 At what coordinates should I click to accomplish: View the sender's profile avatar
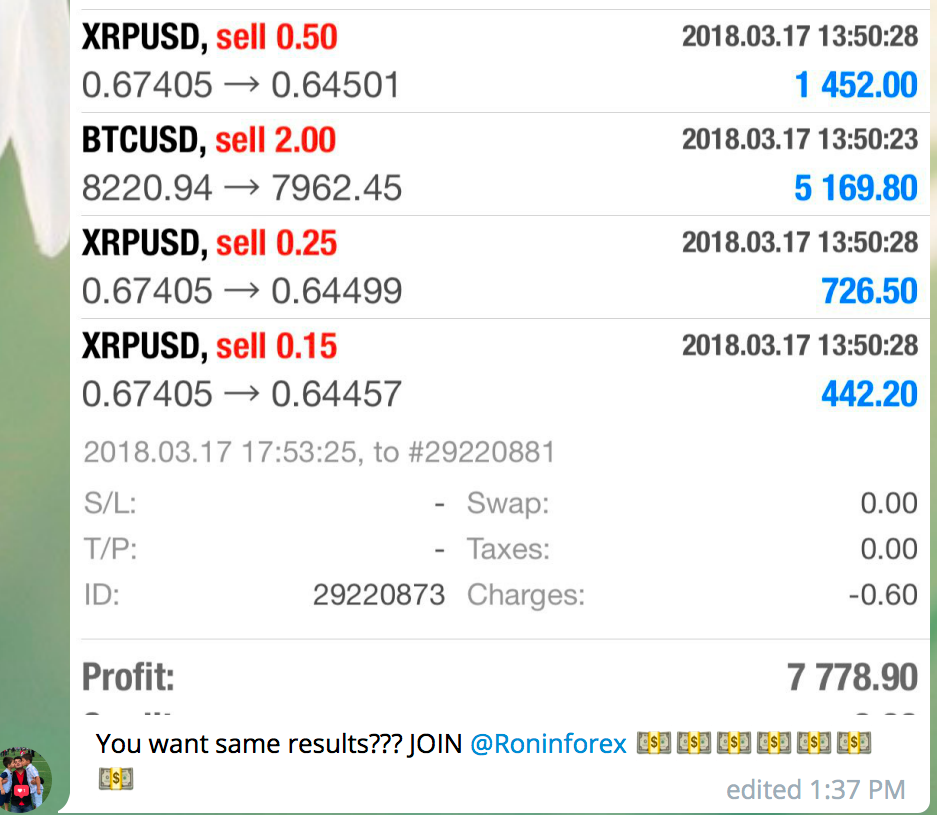point(26,779)
